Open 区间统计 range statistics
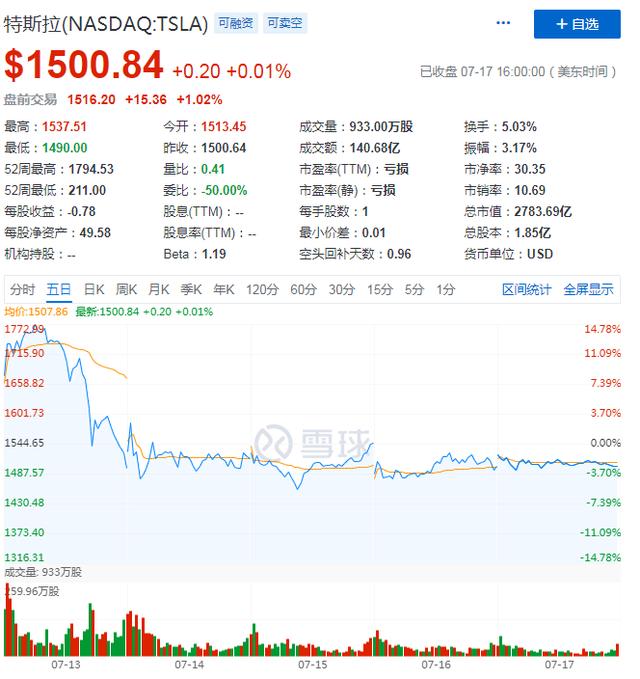Screen dimensions: 640x679 [x=527, y=290]
